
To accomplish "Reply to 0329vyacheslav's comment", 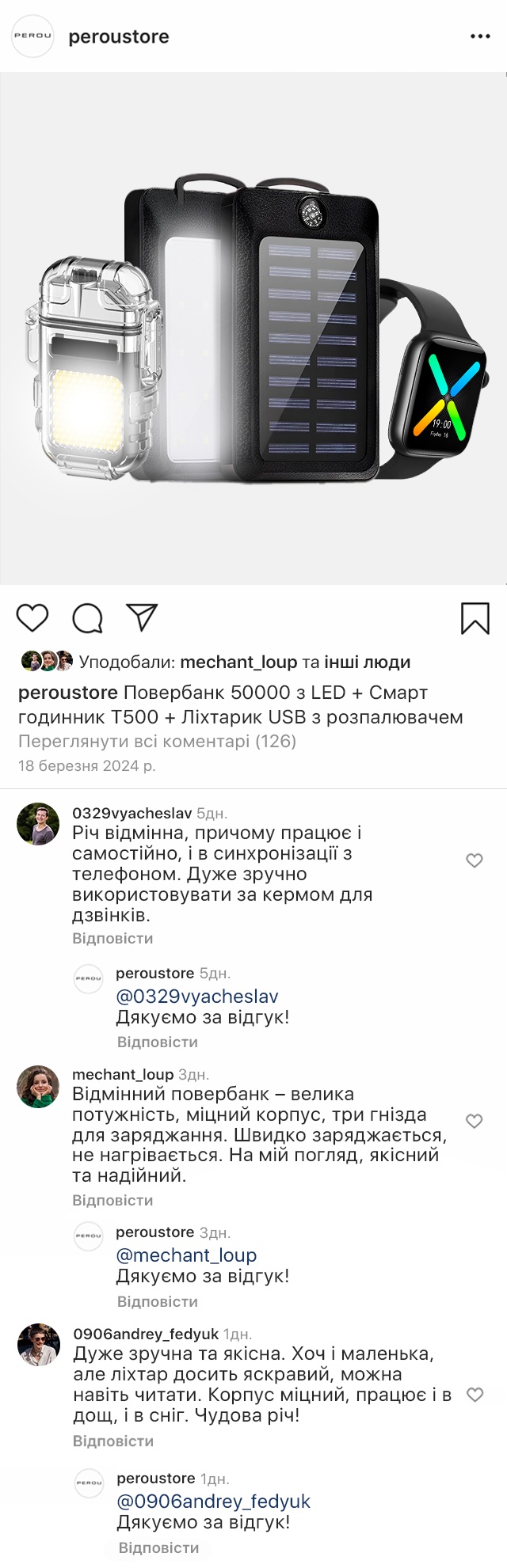I will click(112, 939).
